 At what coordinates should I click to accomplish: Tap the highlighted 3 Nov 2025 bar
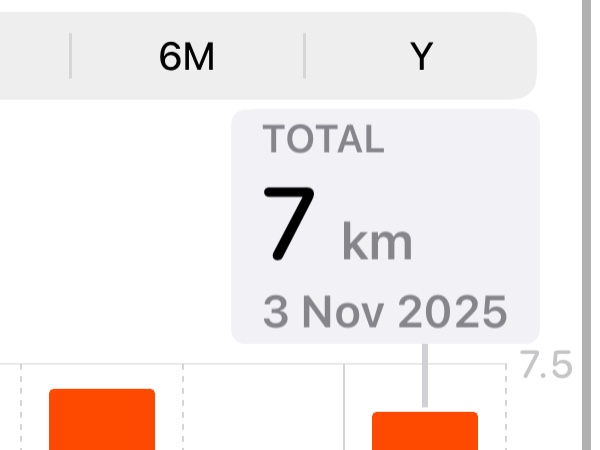[425, 431]
